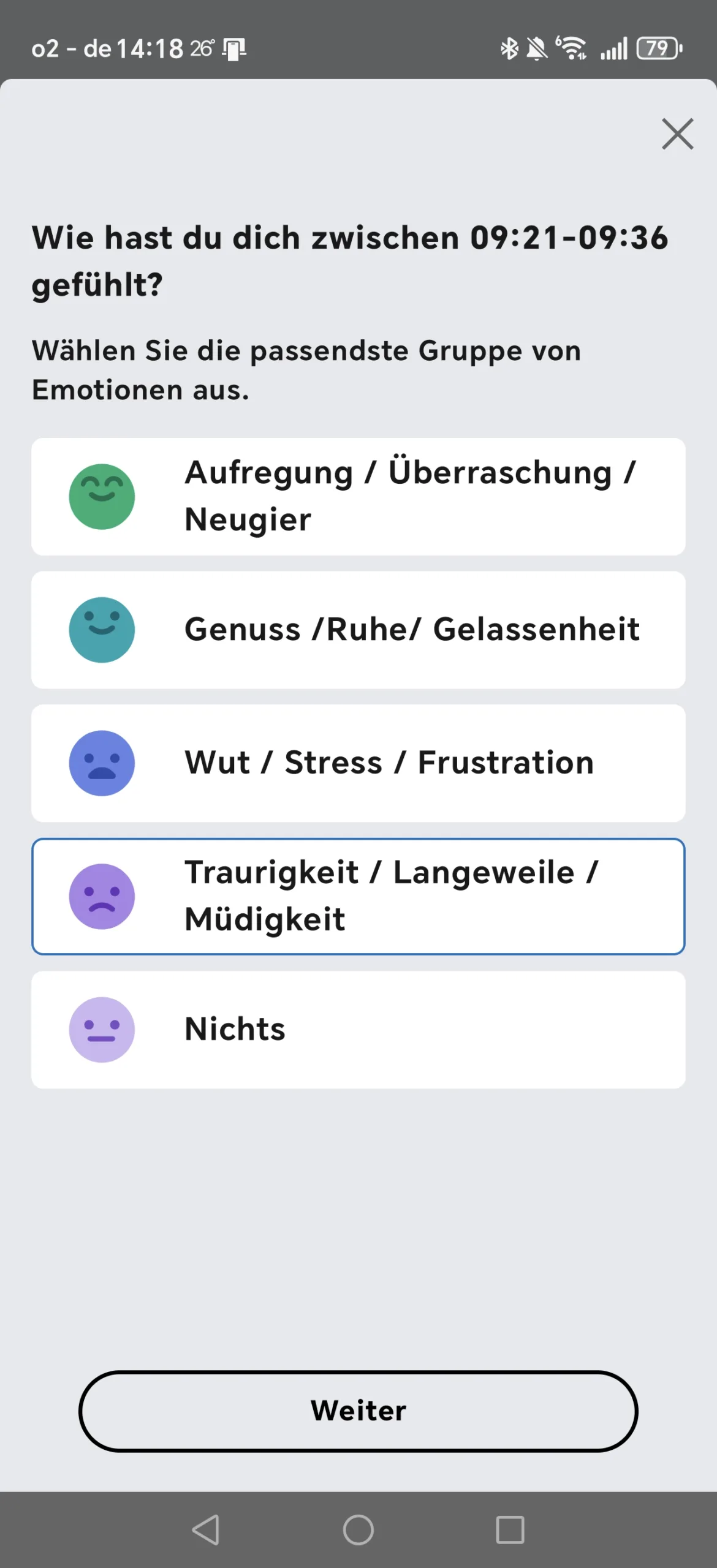Tap the Weiter button

[358, 1411]
